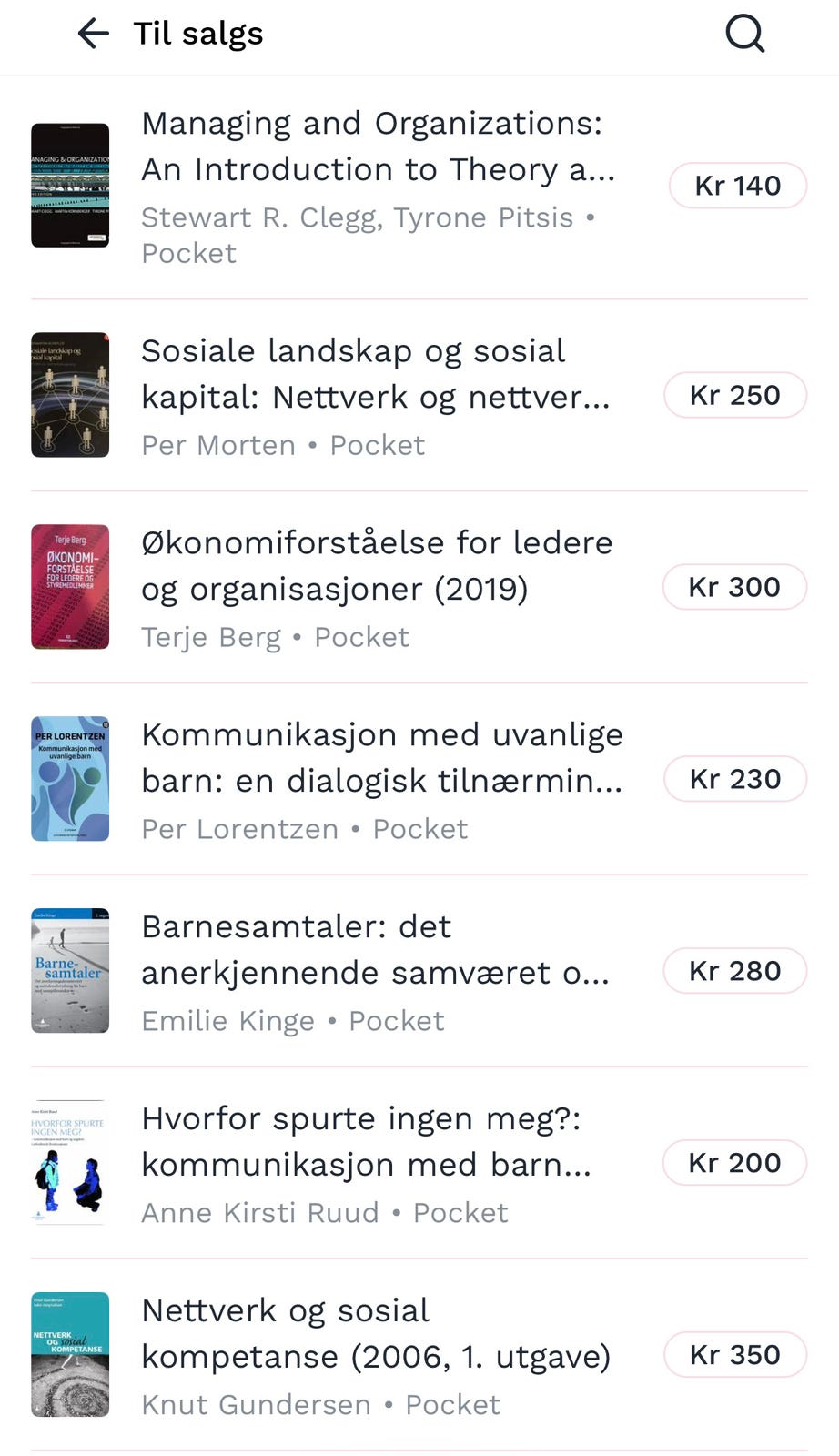This screenshot has height=1456, width=839.
Task: Tap the Kr 140 price button
Action: 738,186
